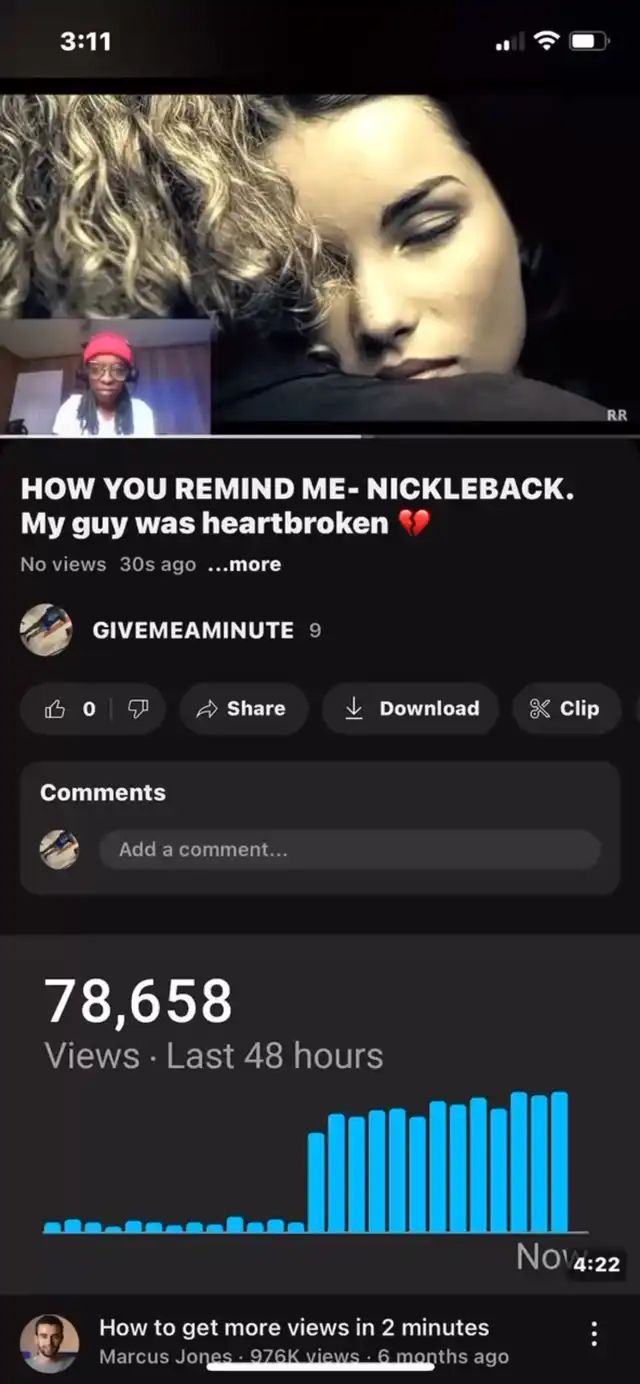Open the GIVEMEAMINUTE channel

point(192,630)
